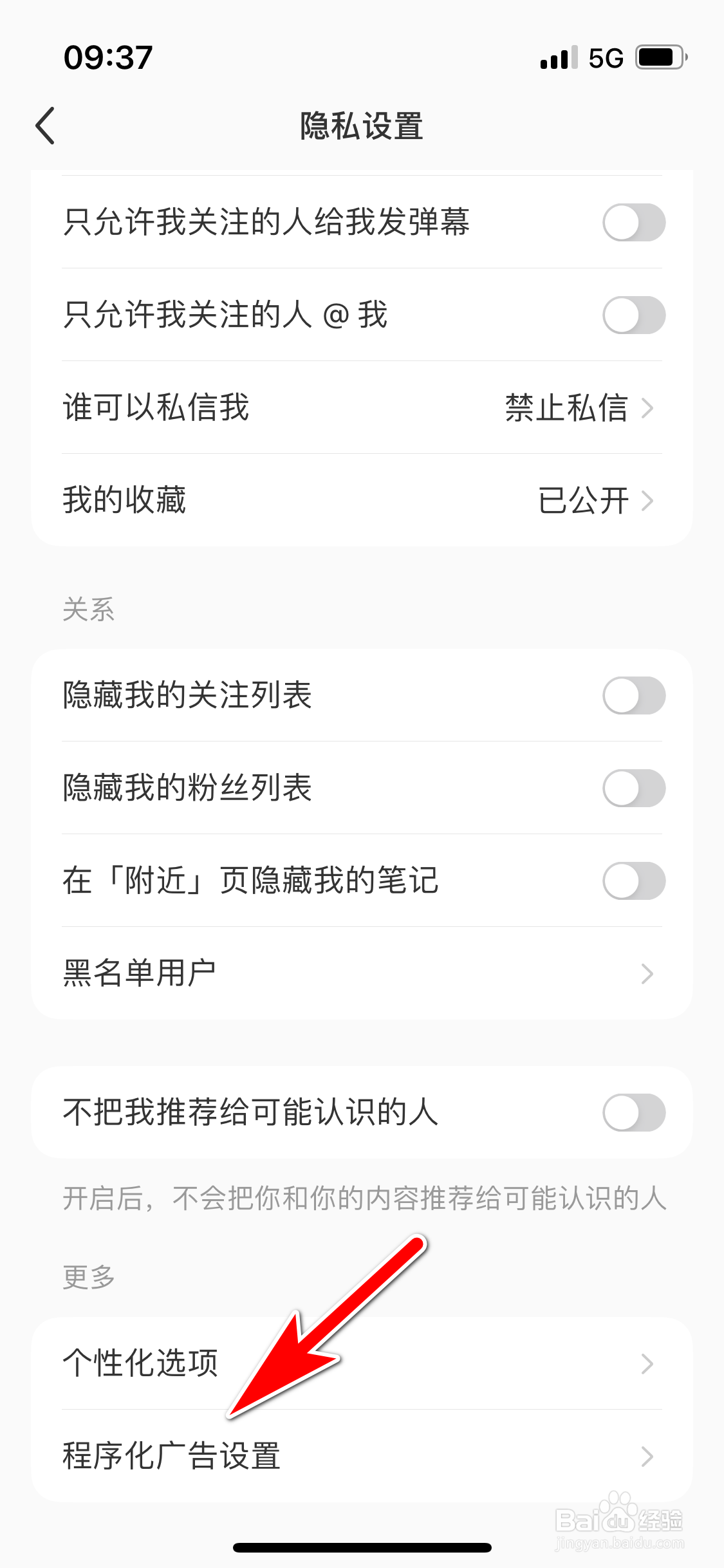
Task: Enable 隐藏我的关注列表
Action: tap(633, 696)
